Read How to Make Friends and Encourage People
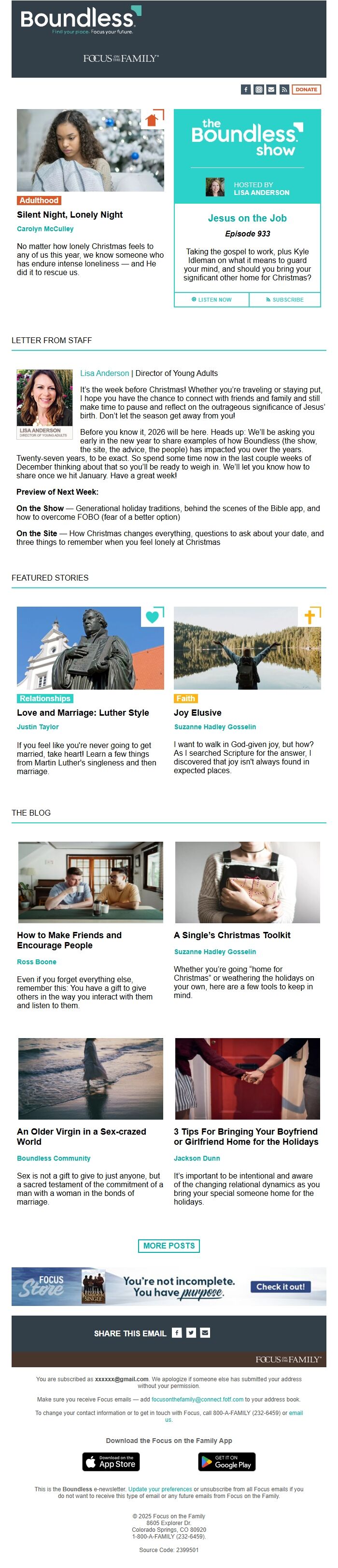338x1568 pixels. 69,940
